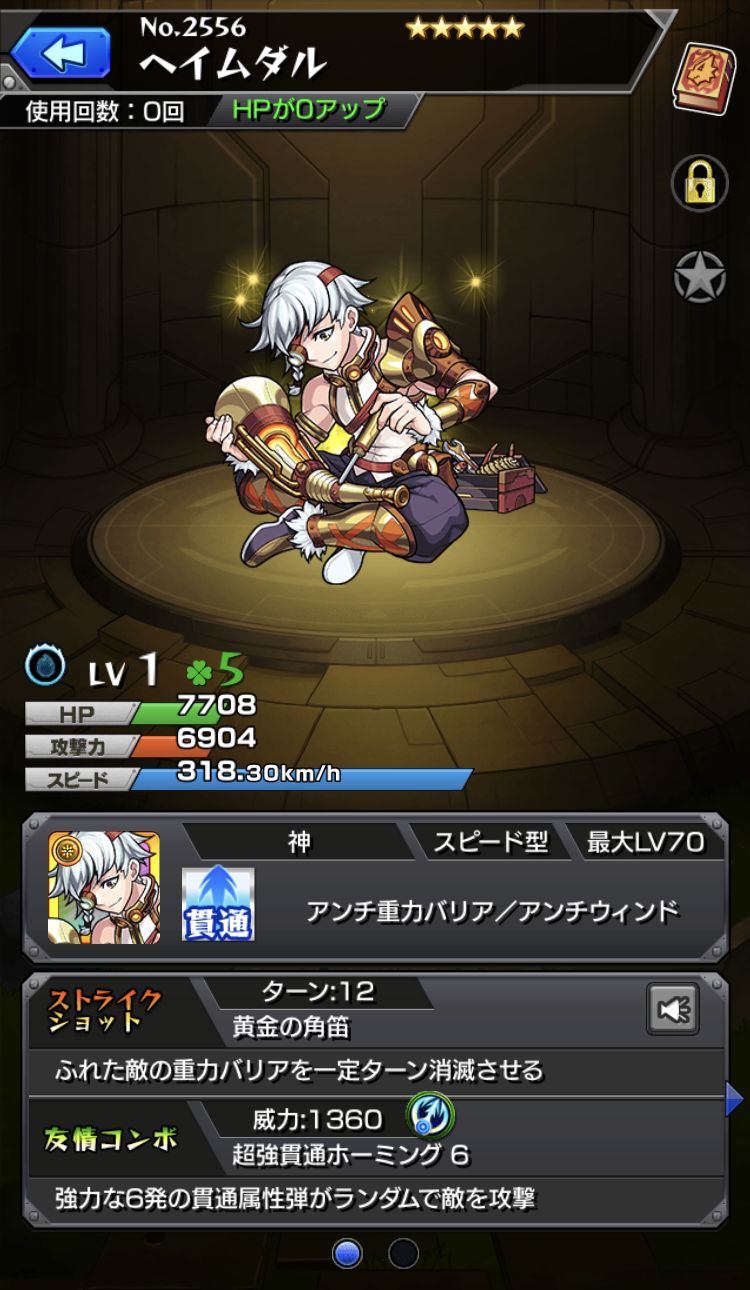Open the ヘイムダル character portrait thumbnail
This screenshot has width=750, height=1290.
[103, 887]
